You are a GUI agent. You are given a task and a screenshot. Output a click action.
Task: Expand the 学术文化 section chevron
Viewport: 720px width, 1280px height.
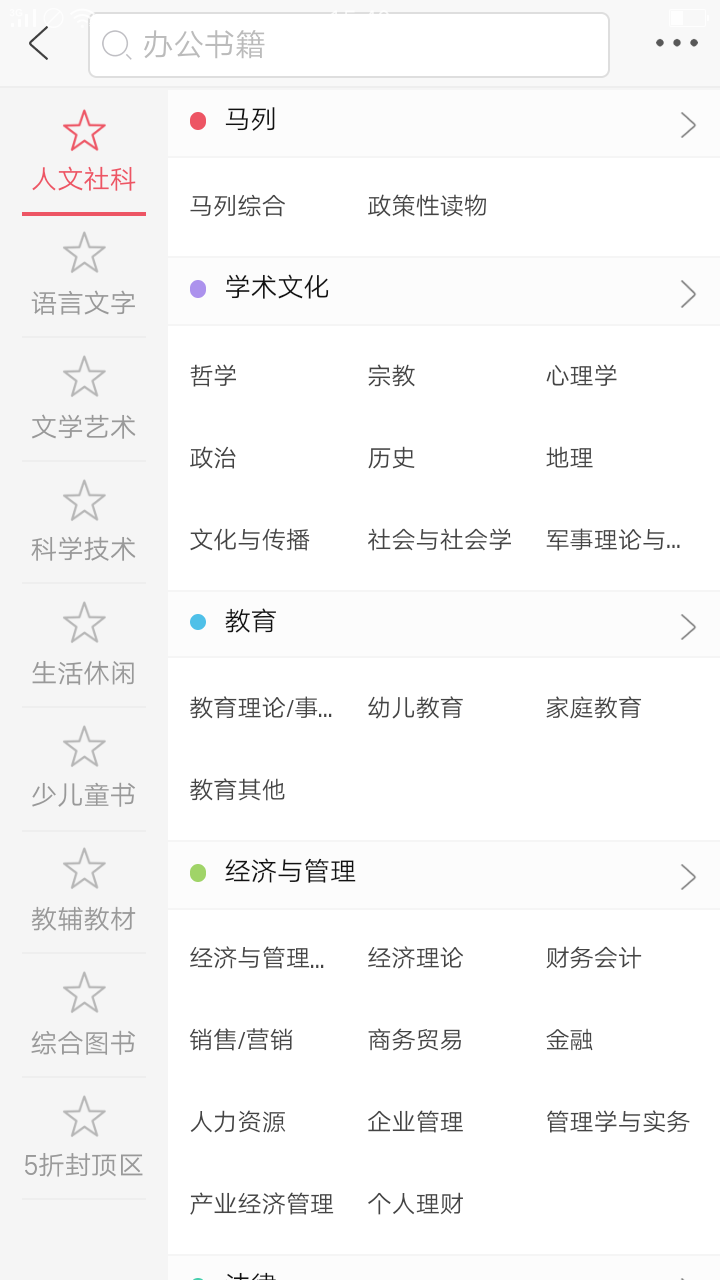coord(687,294)
